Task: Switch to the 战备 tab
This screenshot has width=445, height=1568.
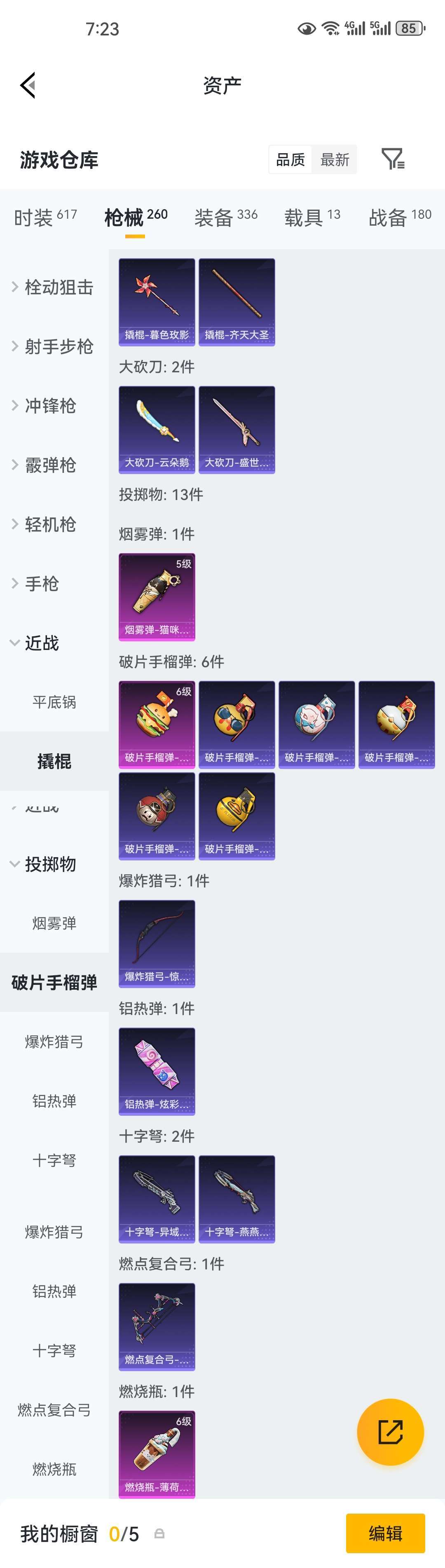Action: tap(400, 217)
